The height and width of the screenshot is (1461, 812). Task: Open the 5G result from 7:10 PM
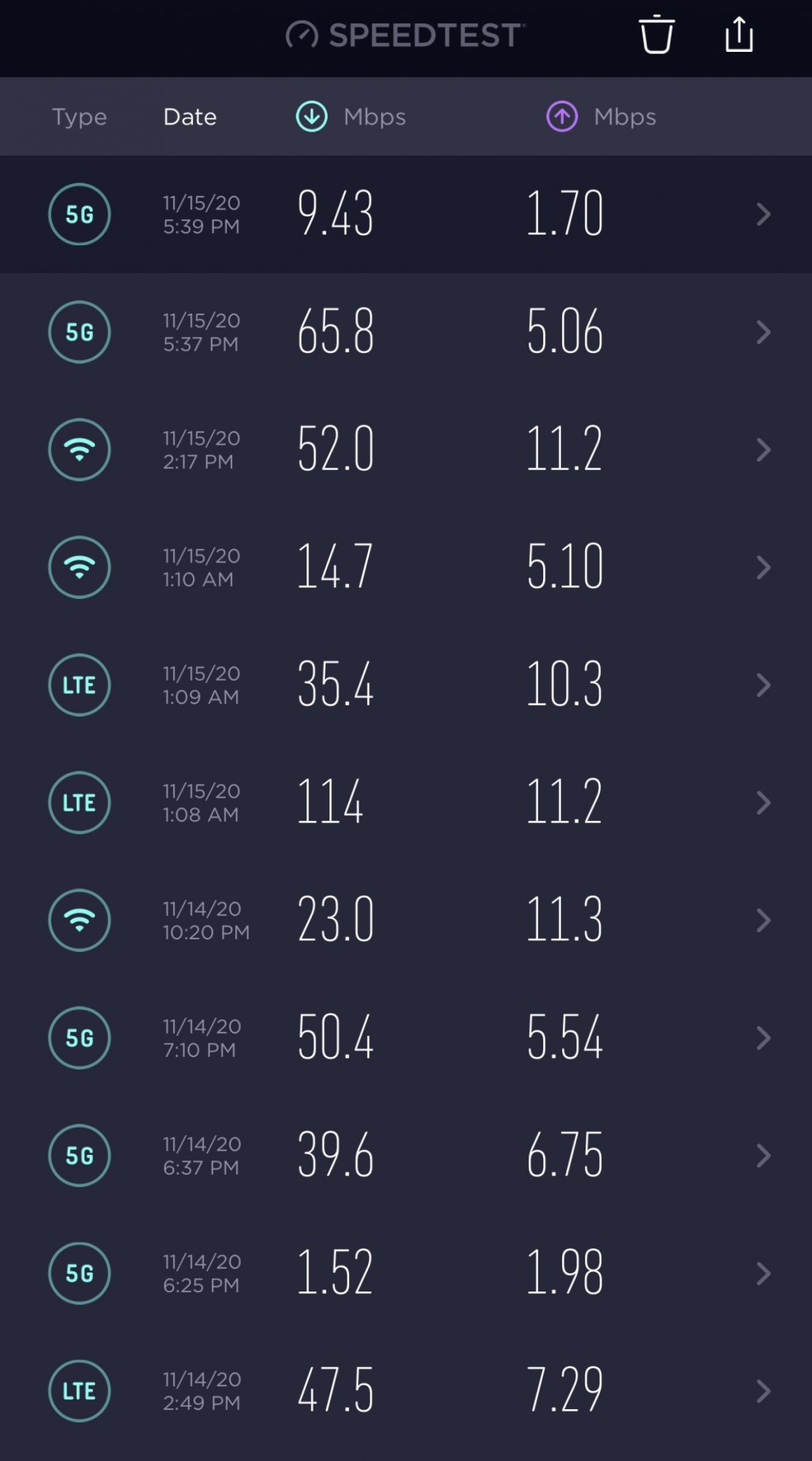point(406,1037)
